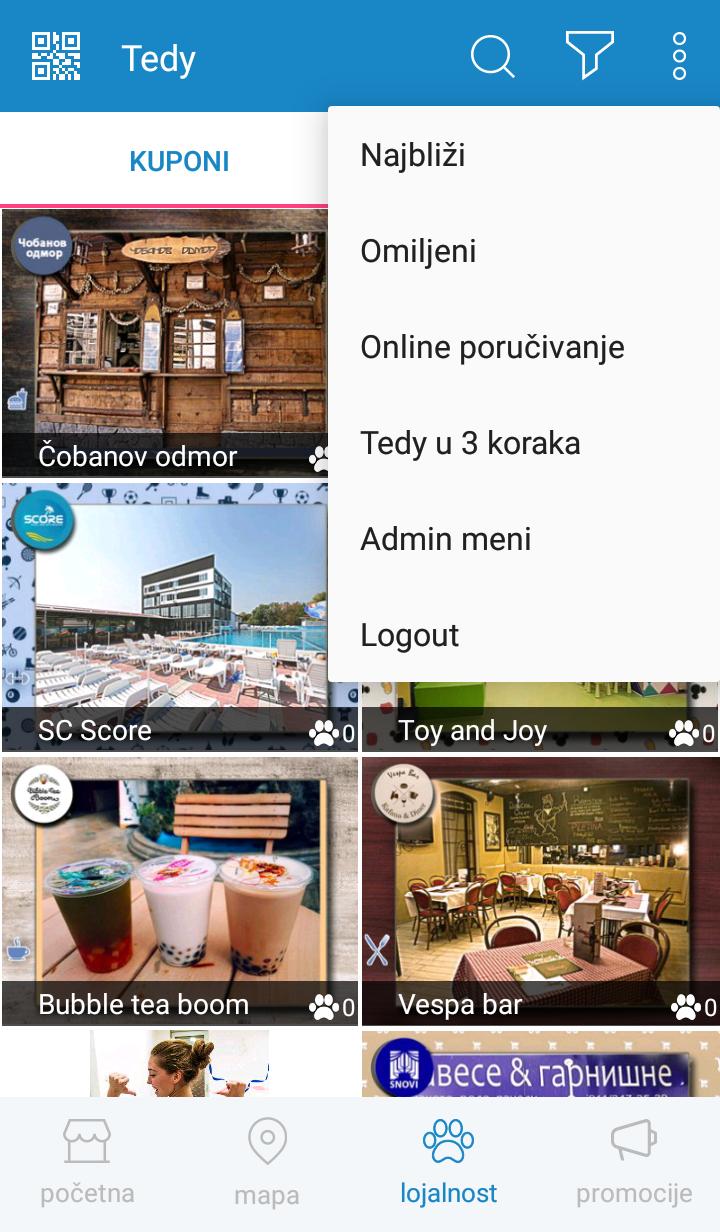Open the promocije tab
The height and width of the screenshot is (1232, 720).
[634, 1164]
